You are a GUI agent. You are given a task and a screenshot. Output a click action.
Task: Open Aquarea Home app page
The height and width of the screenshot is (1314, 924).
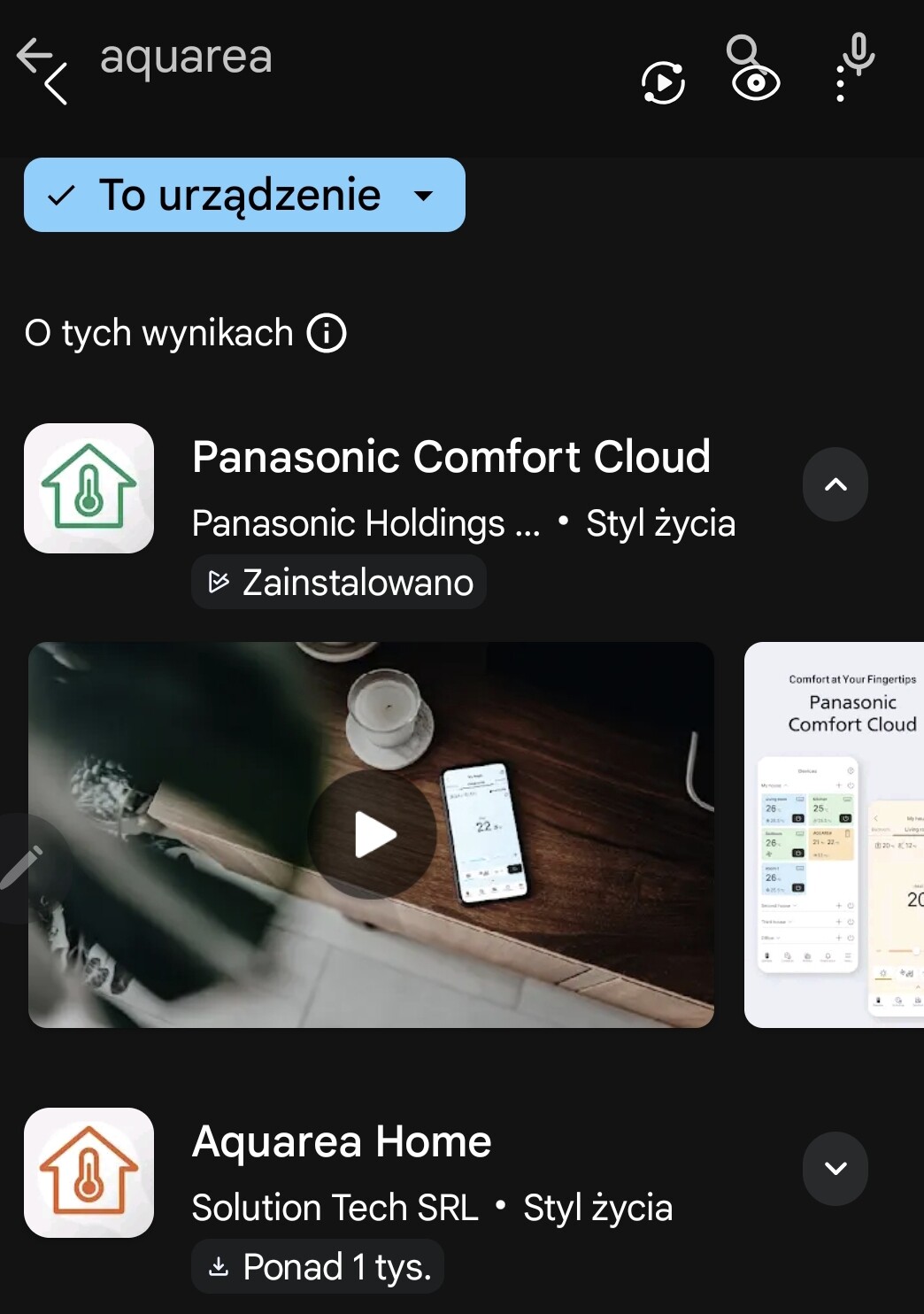[342, 1142]
